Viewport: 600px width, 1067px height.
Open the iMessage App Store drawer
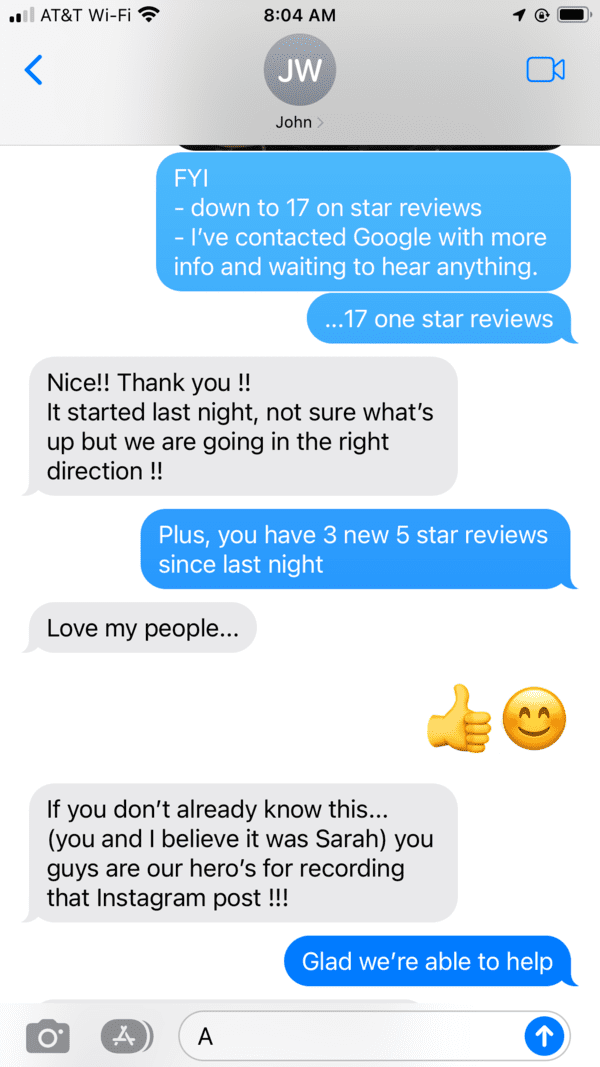coord(128,1036)
